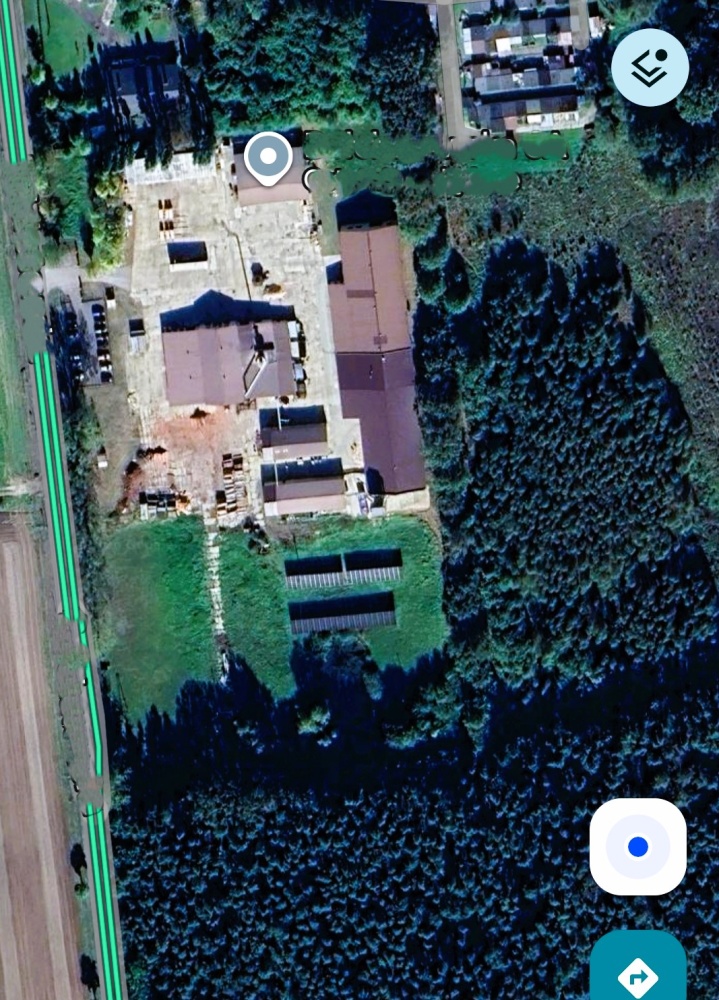Start directions with the arrow button
This screenshot has height=1000, width=719.
point(638,971)
